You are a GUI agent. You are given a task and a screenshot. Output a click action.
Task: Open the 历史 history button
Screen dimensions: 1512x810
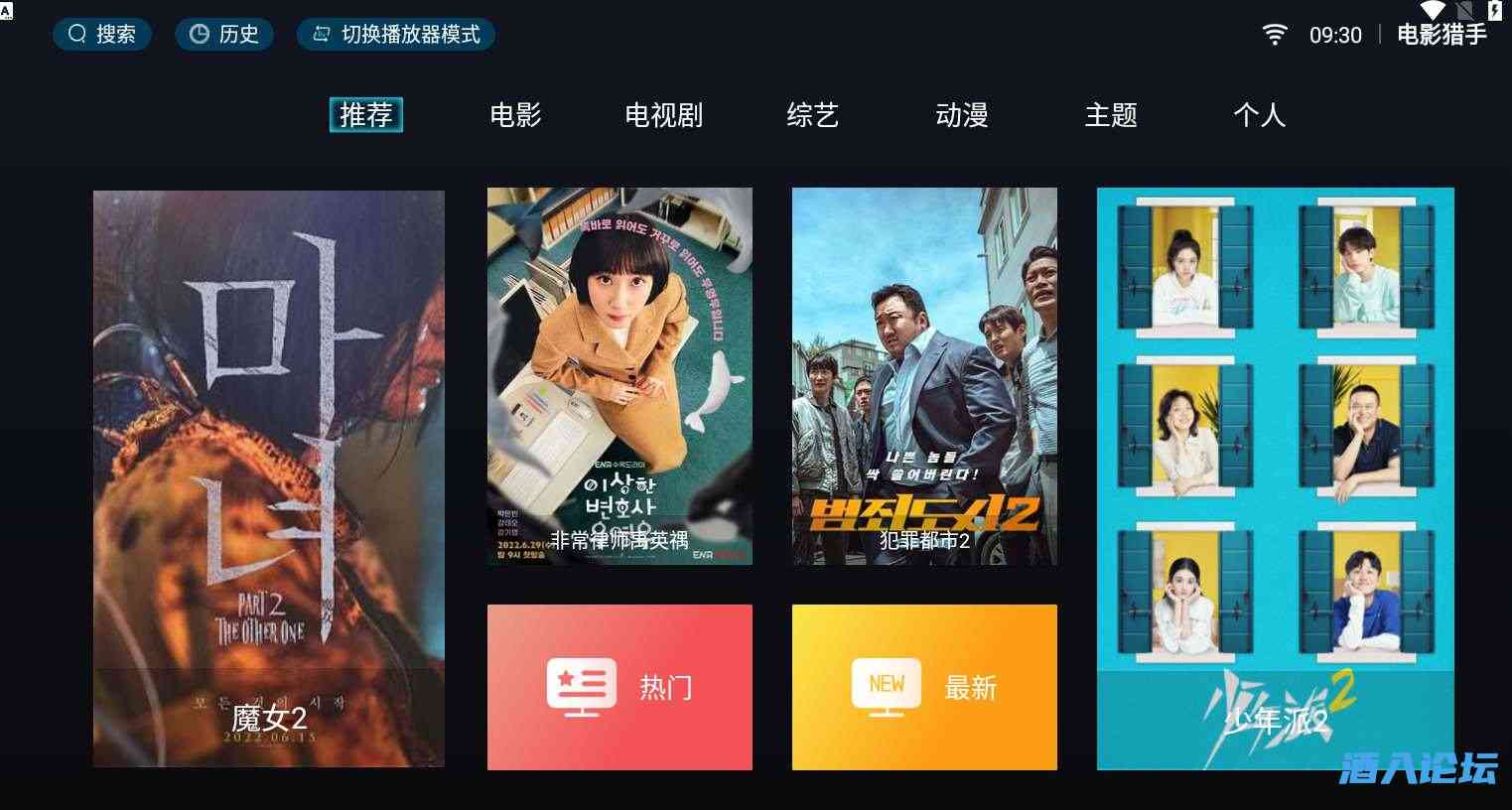point(224,35)
